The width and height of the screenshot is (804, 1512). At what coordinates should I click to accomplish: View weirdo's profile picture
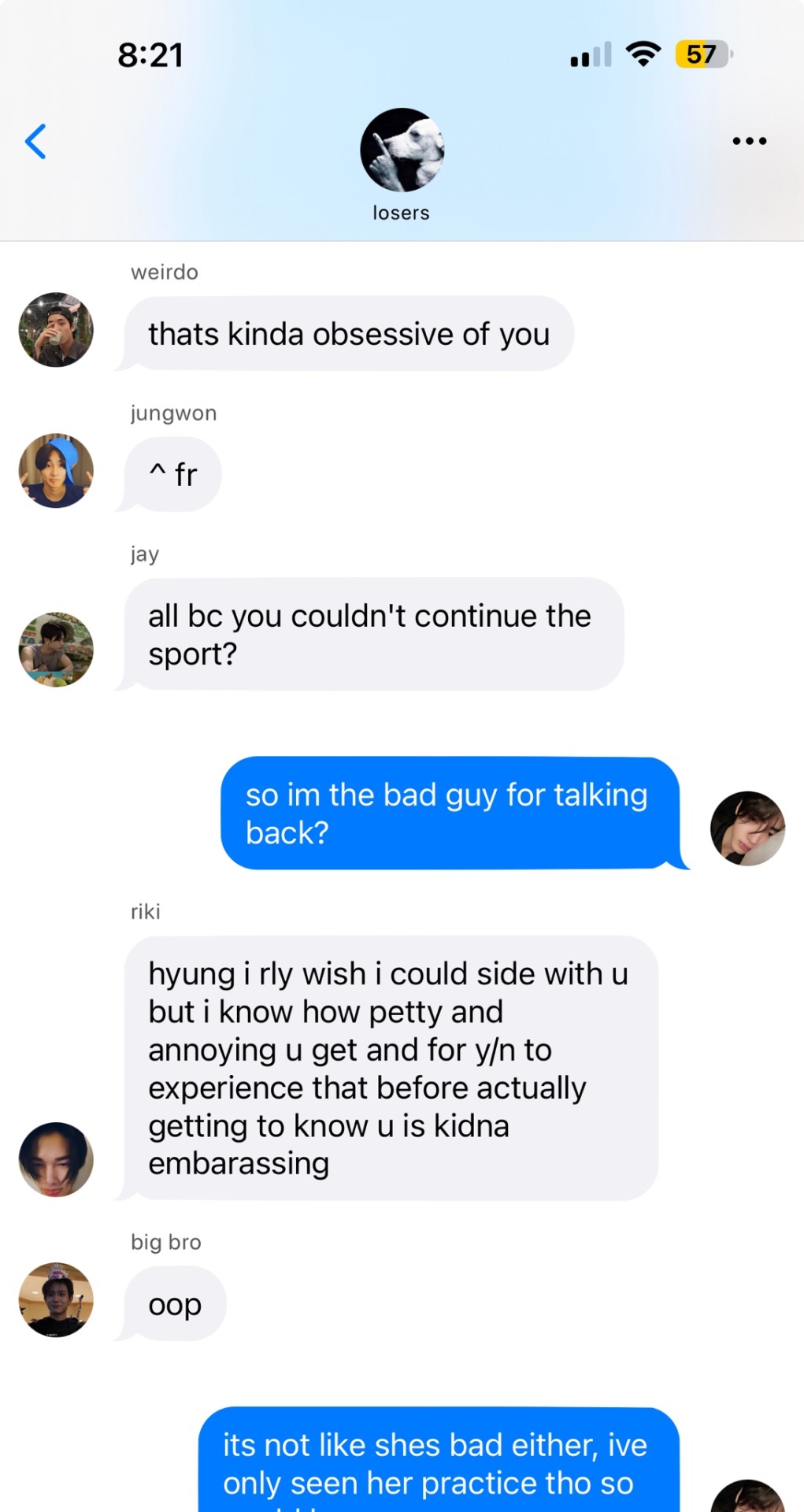[56, 330]
